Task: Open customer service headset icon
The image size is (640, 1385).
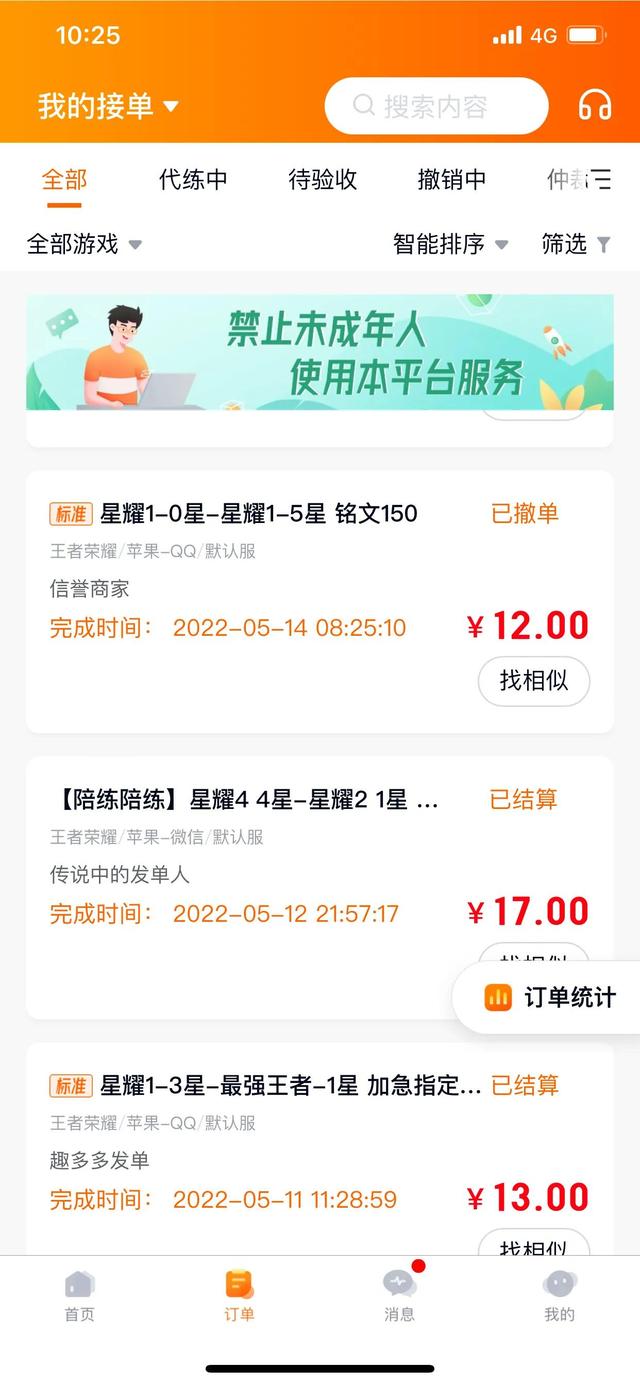Action: 595,106
